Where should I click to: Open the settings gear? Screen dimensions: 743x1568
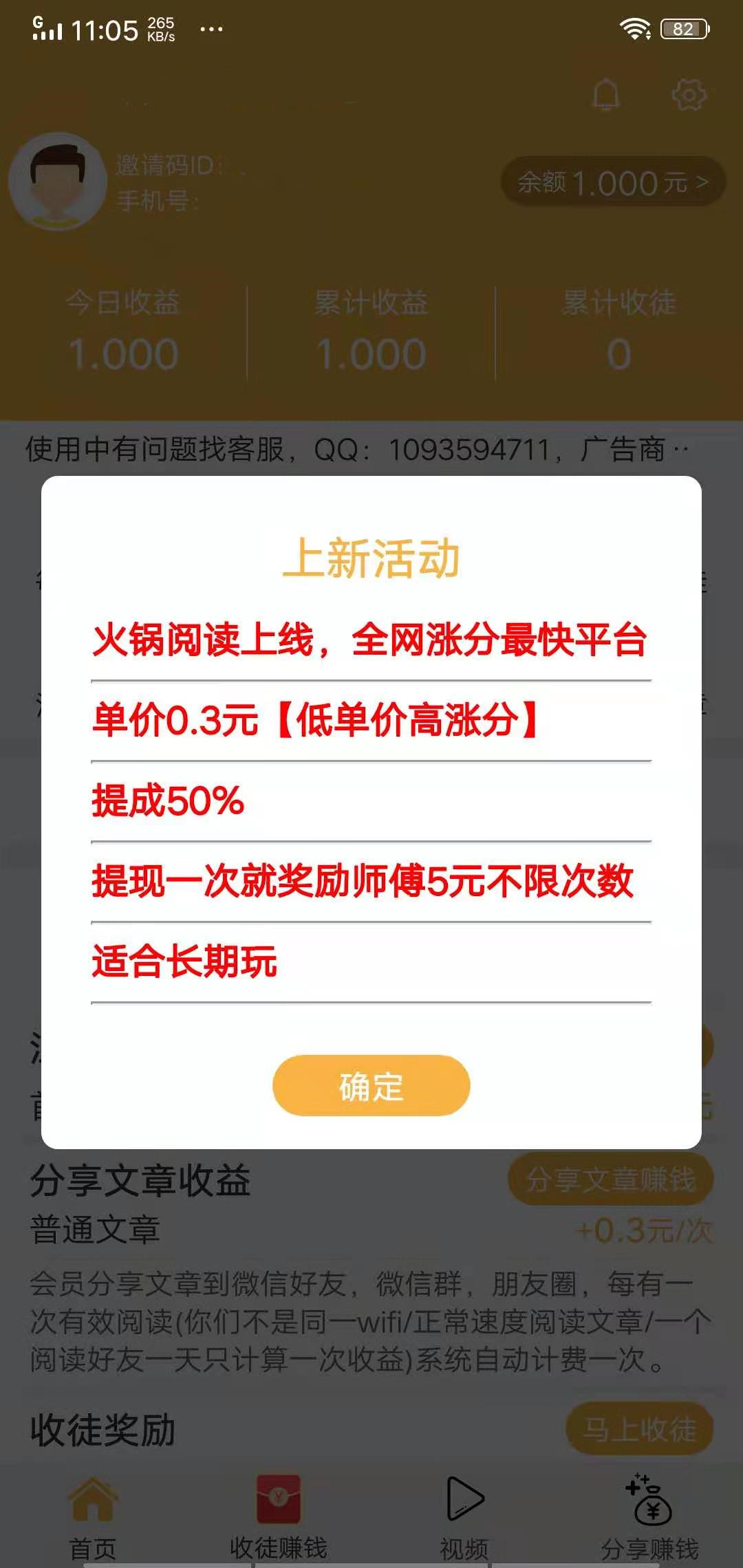tap(688, 96)
